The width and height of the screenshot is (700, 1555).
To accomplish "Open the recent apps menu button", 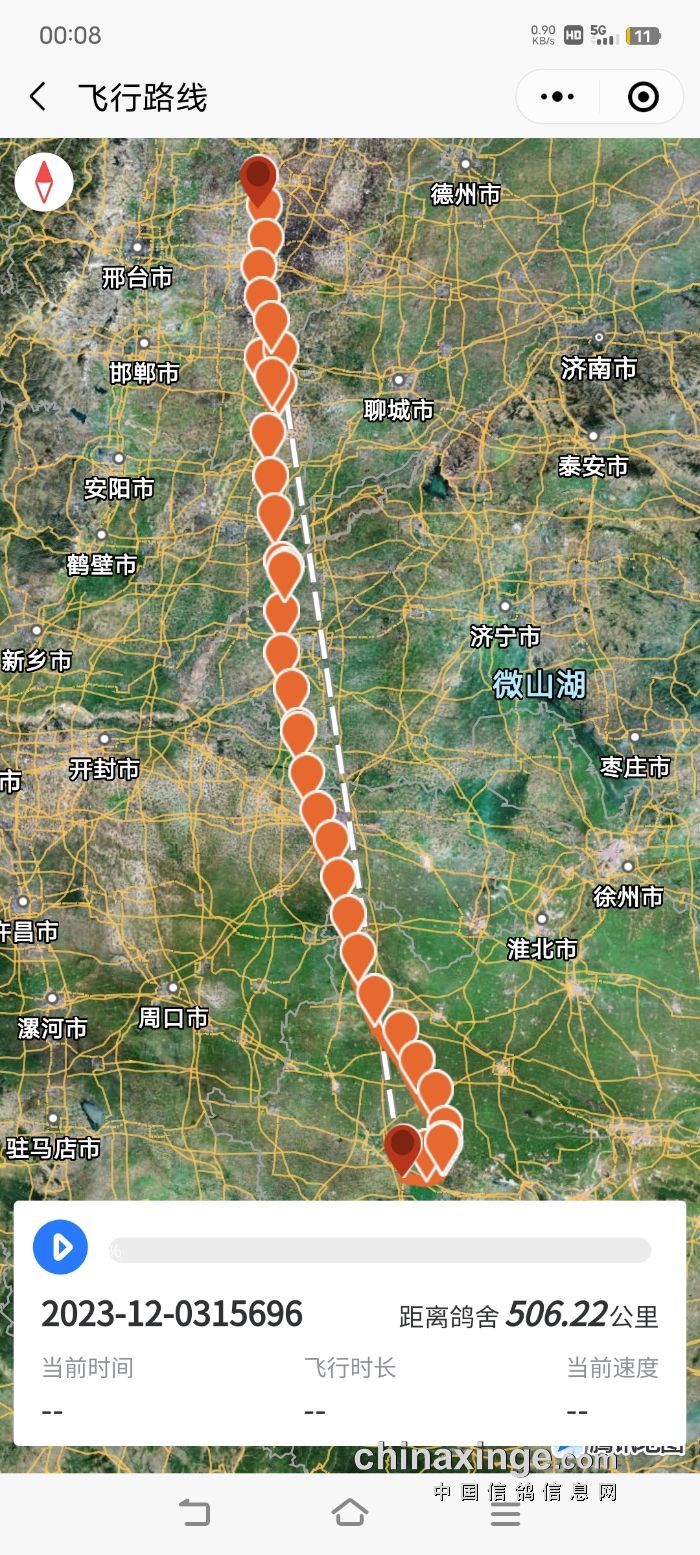I will (505, 1512).
